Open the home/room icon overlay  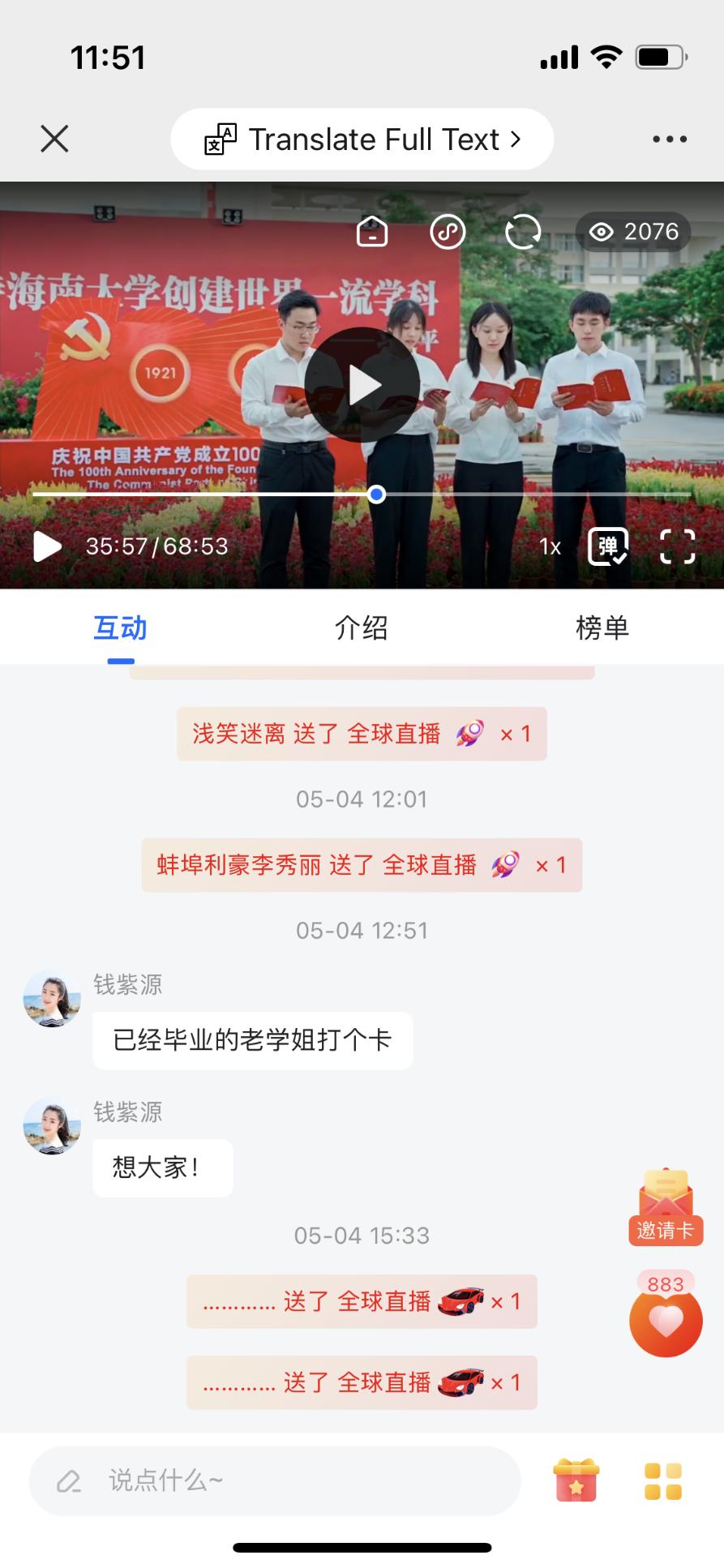(x=371, y=232)
